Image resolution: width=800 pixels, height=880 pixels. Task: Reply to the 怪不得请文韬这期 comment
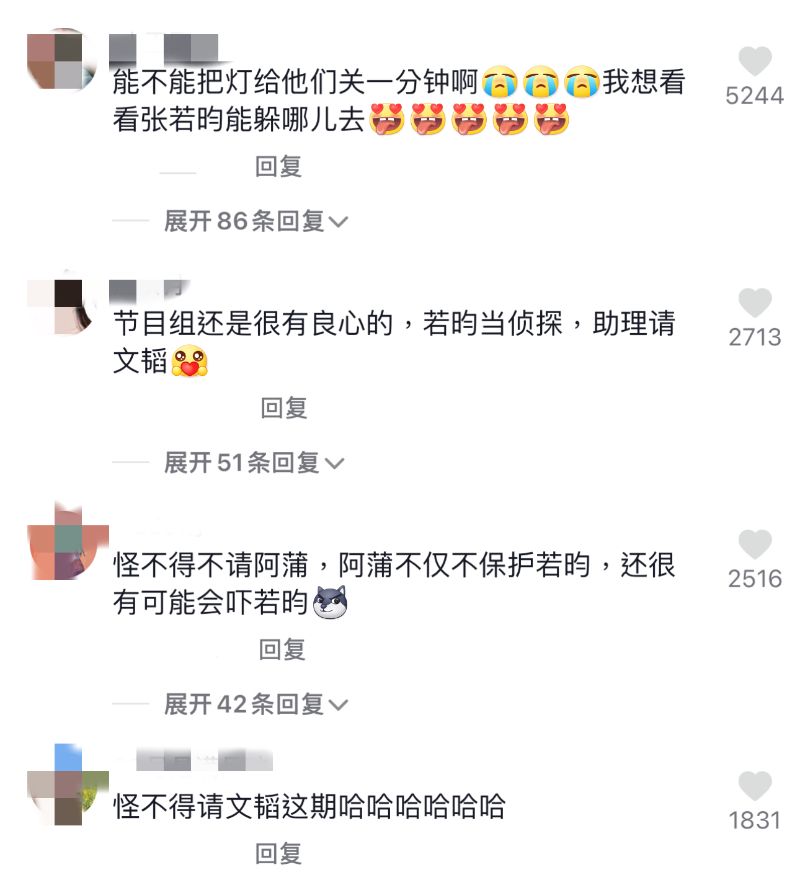click(278, 853)
